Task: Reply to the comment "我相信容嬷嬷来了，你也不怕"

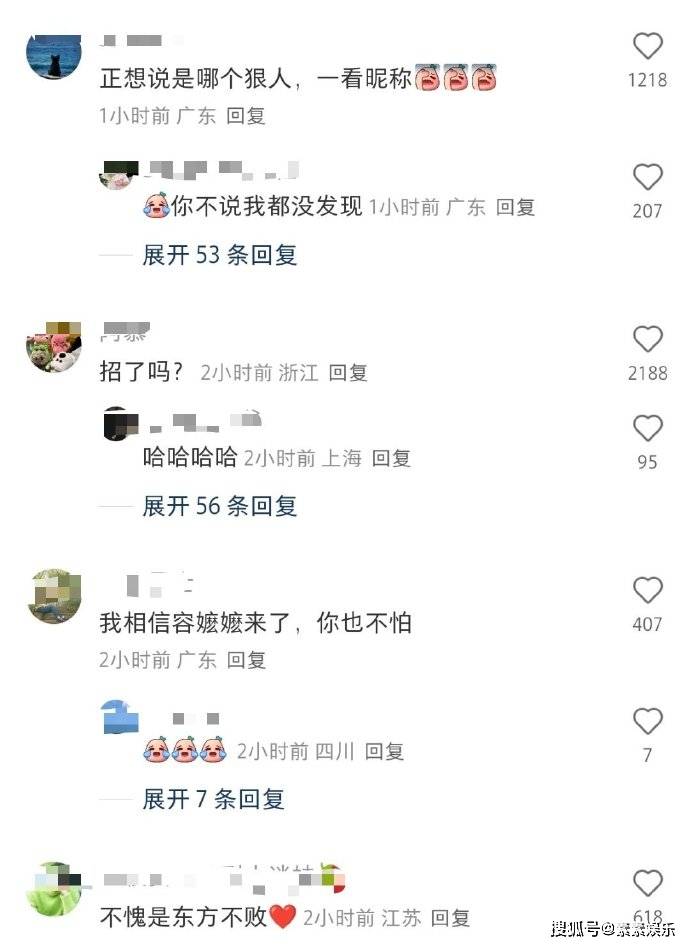Action: [246, 660]
